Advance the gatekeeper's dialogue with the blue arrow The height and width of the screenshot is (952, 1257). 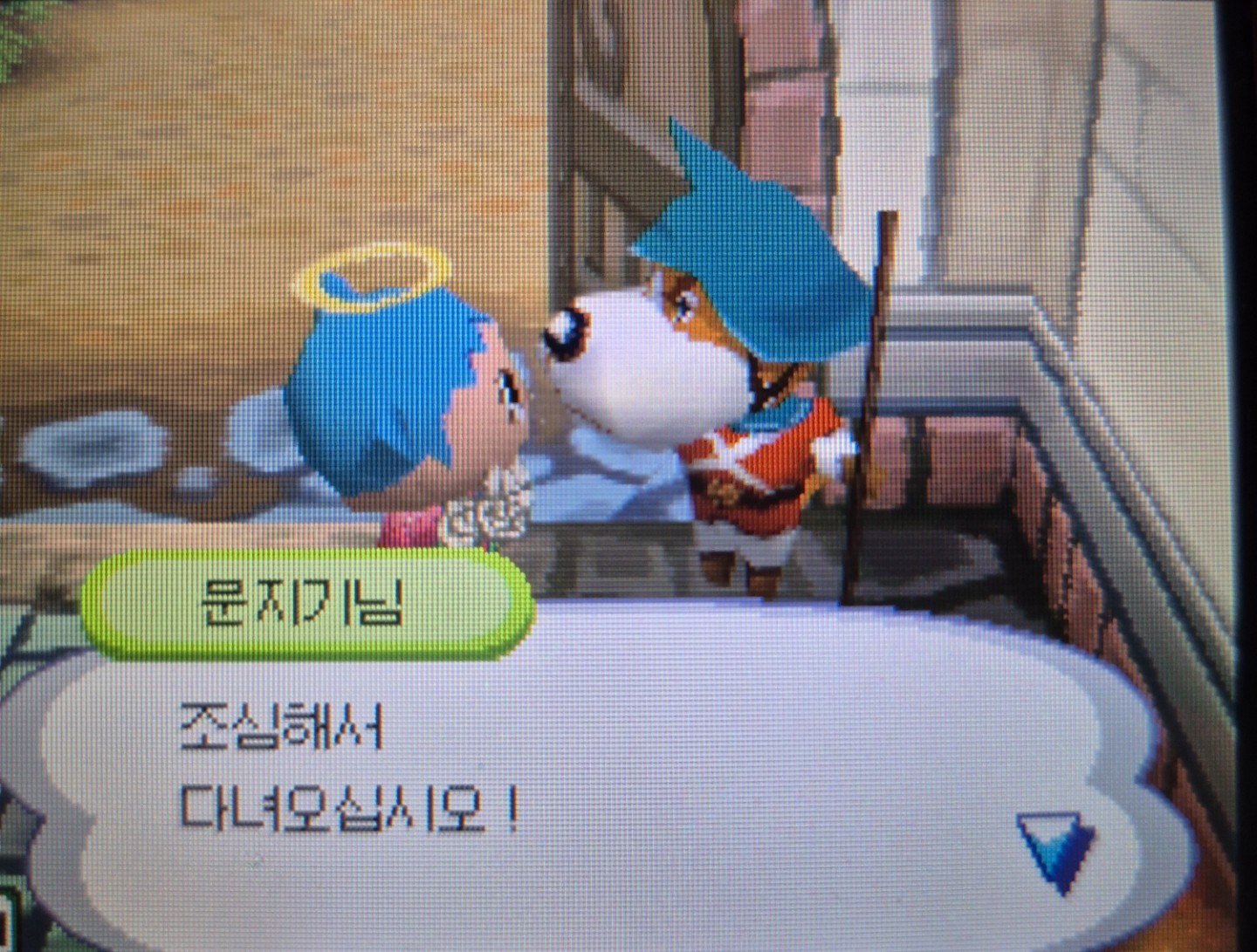[1056, 848]
